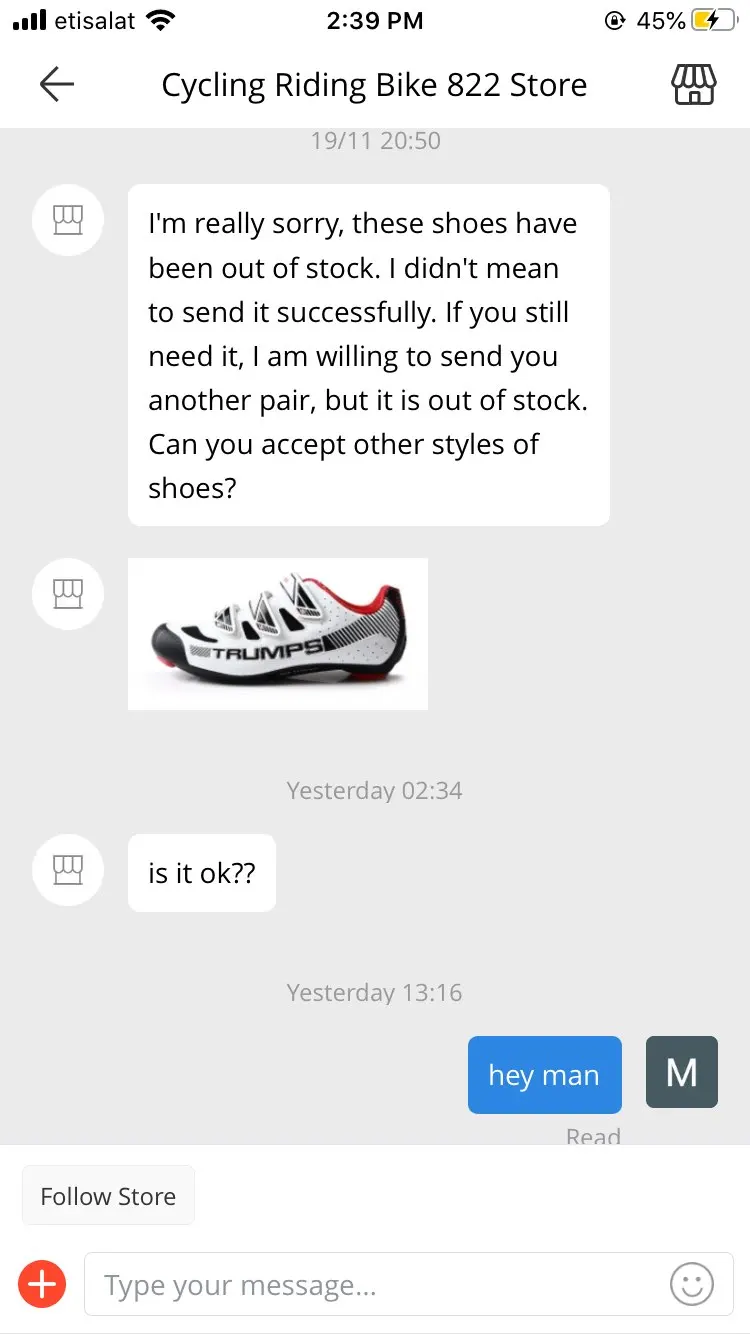
Task: Open the store page icon
Action: pos(693,85)
